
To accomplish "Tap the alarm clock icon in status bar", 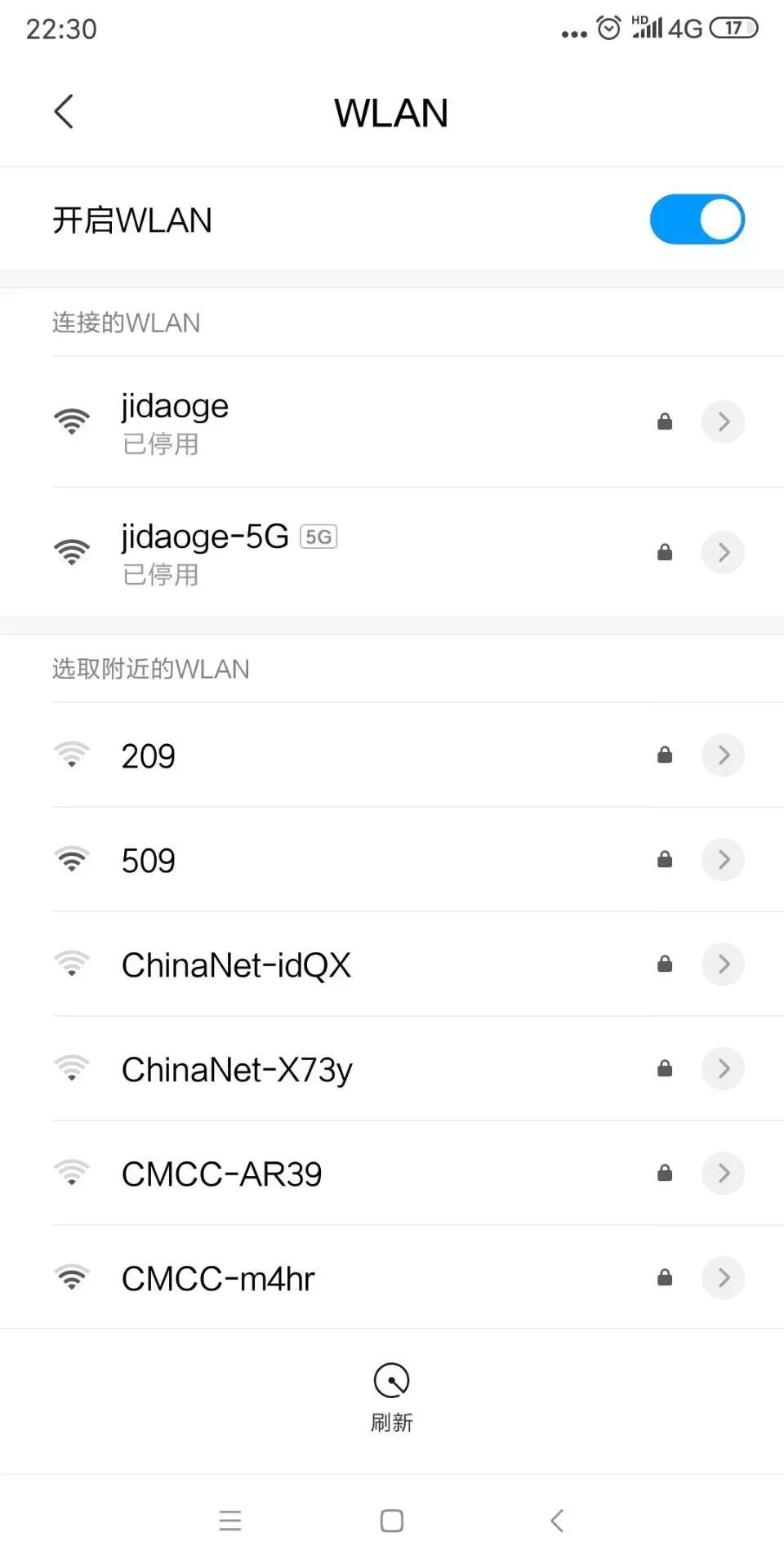I will pyautogui.click(x=609, y=27).
